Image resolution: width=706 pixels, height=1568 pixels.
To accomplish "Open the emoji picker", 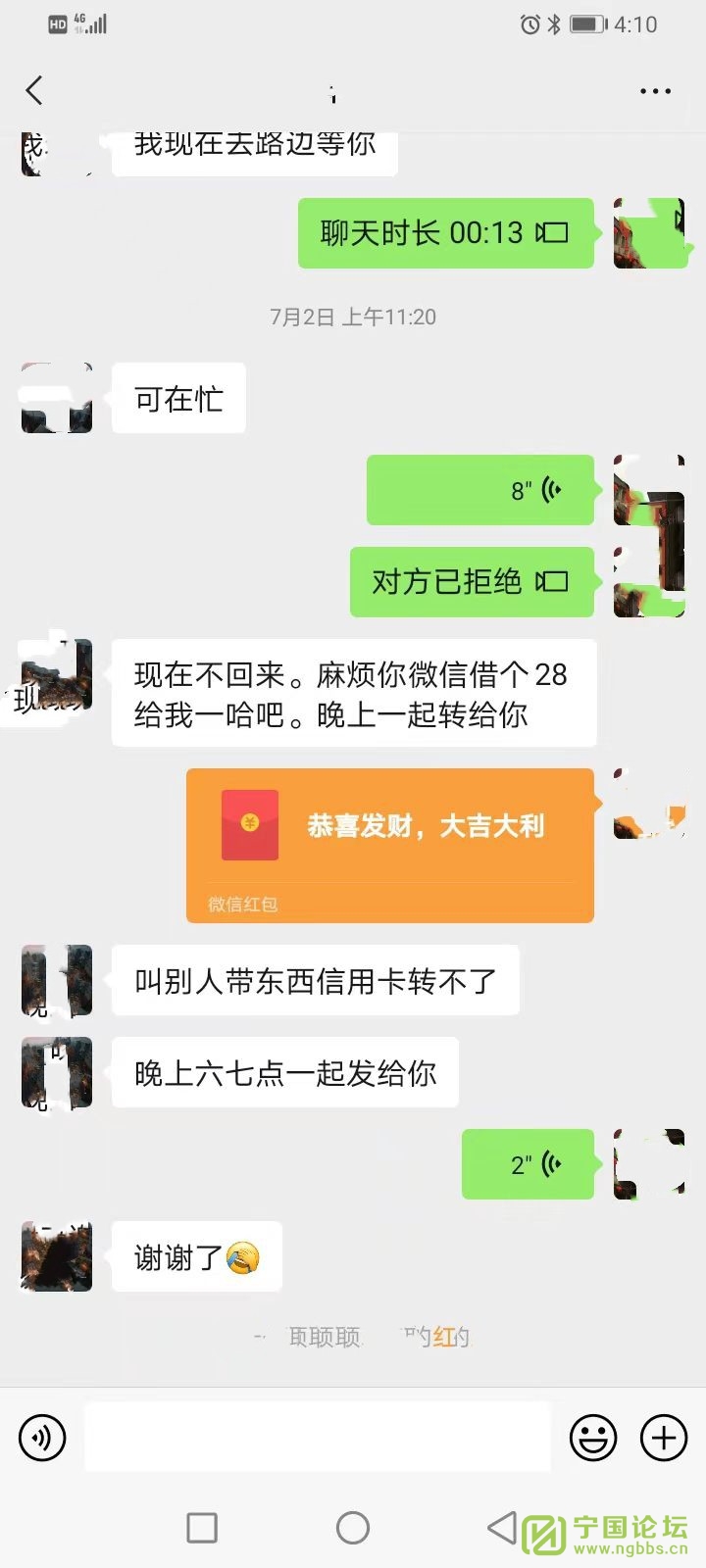I will point(593,1438).
